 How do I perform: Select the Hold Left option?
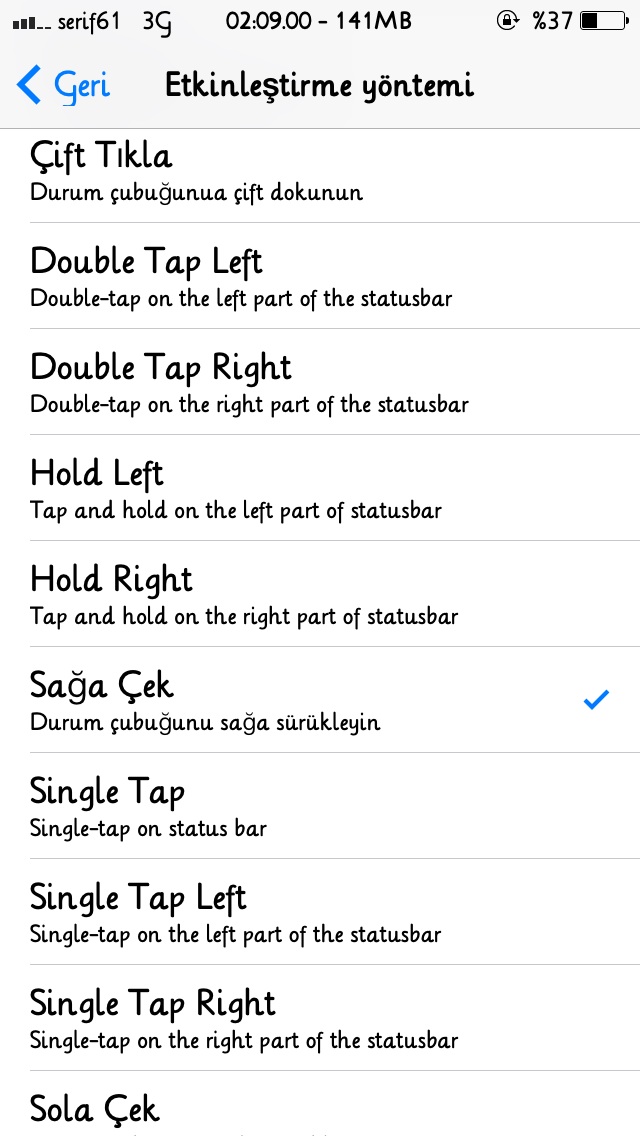pyautogui.click(x=320, y=488)
